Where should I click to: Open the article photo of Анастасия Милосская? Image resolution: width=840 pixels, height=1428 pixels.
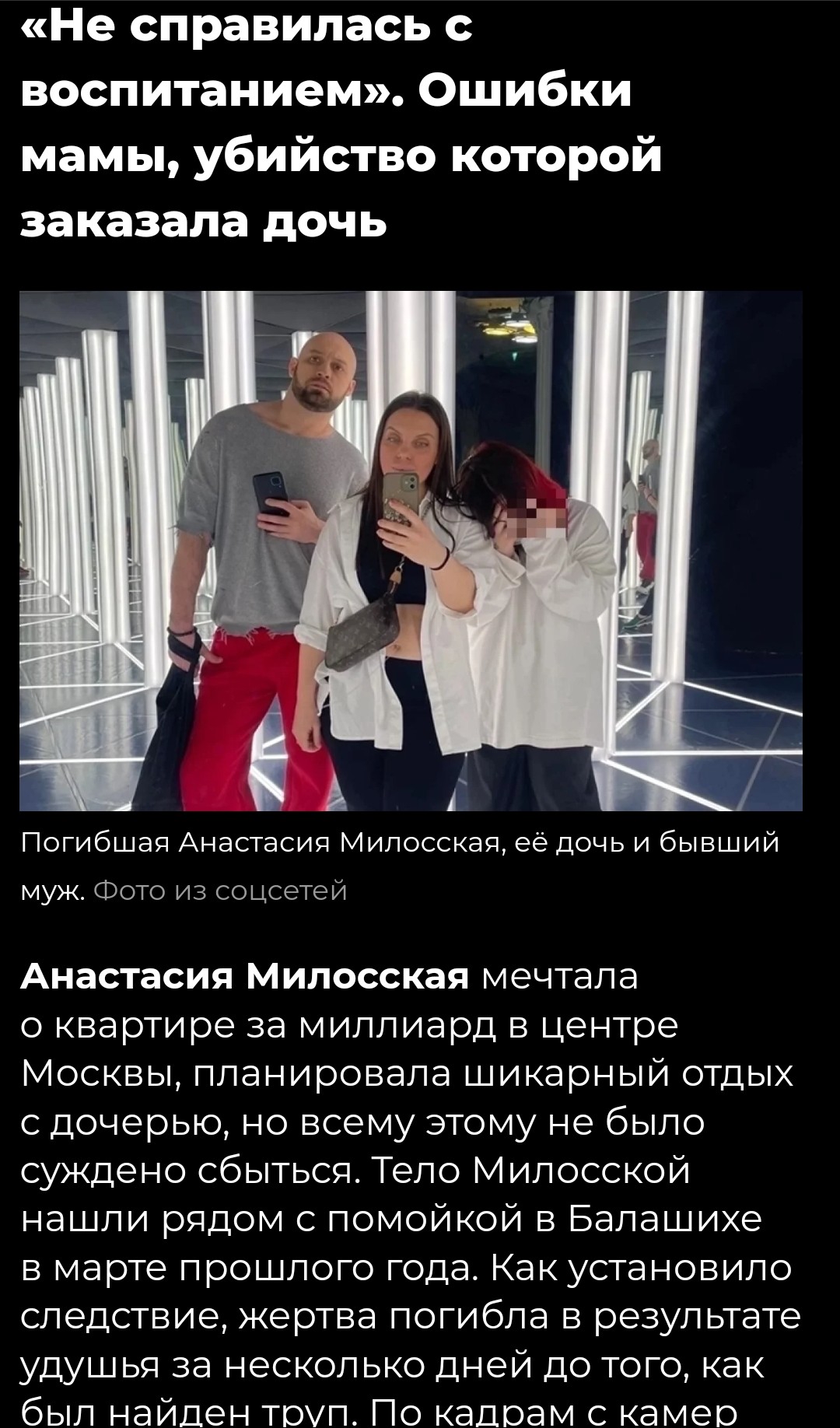[411, 551]
